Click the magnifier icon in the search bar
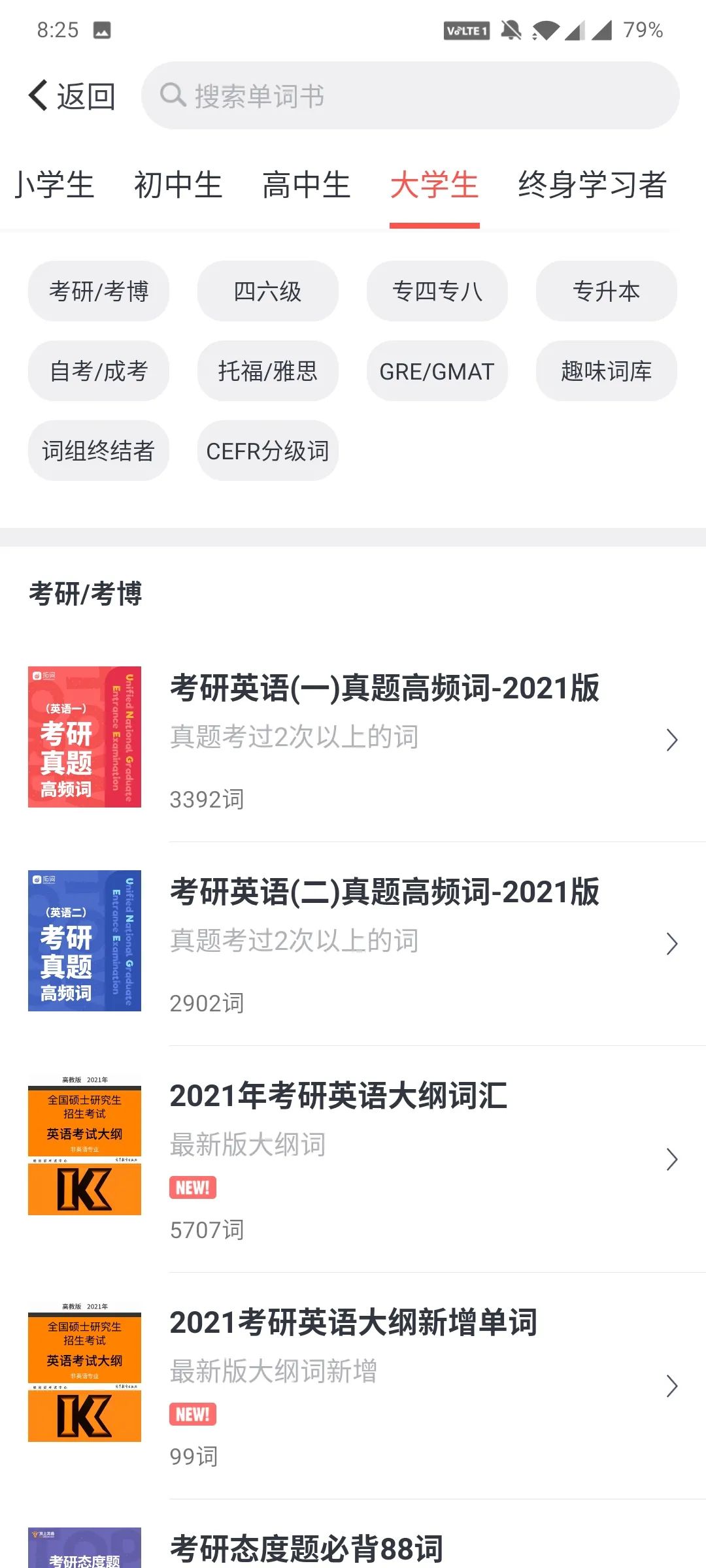Image resolution: width=706 pixels, height=1568 pixels. pos(171,95)
